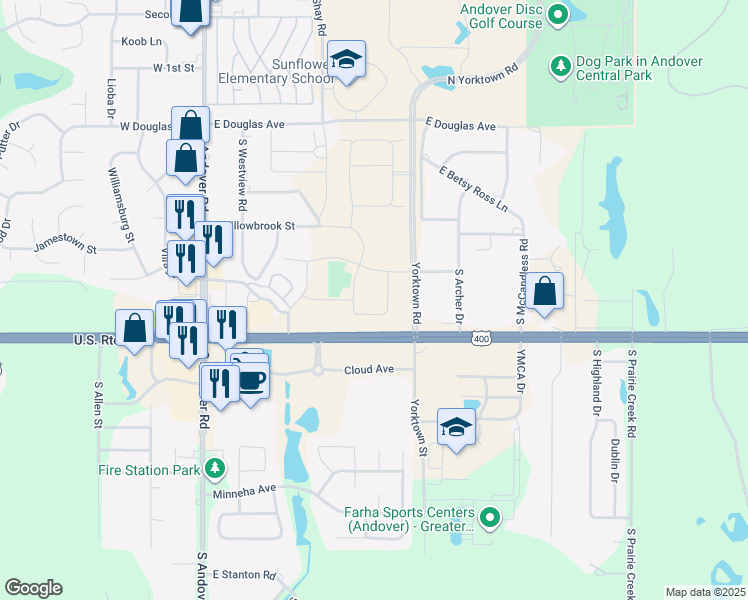The height and width of the screenshot is (600, 748).
Task: Open the school pin beside Sunflower Elementary School
Action: [346, 60]
